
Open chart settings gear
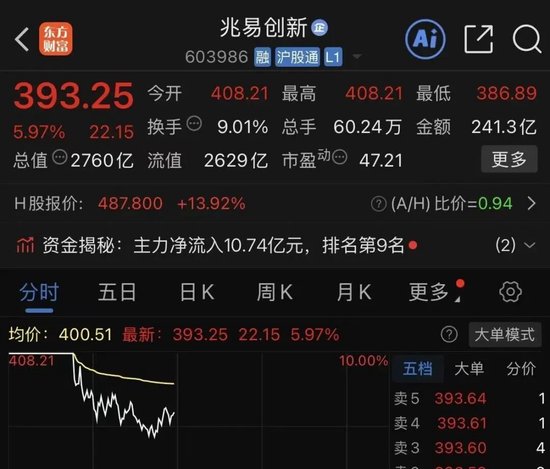tap(510, 292)
